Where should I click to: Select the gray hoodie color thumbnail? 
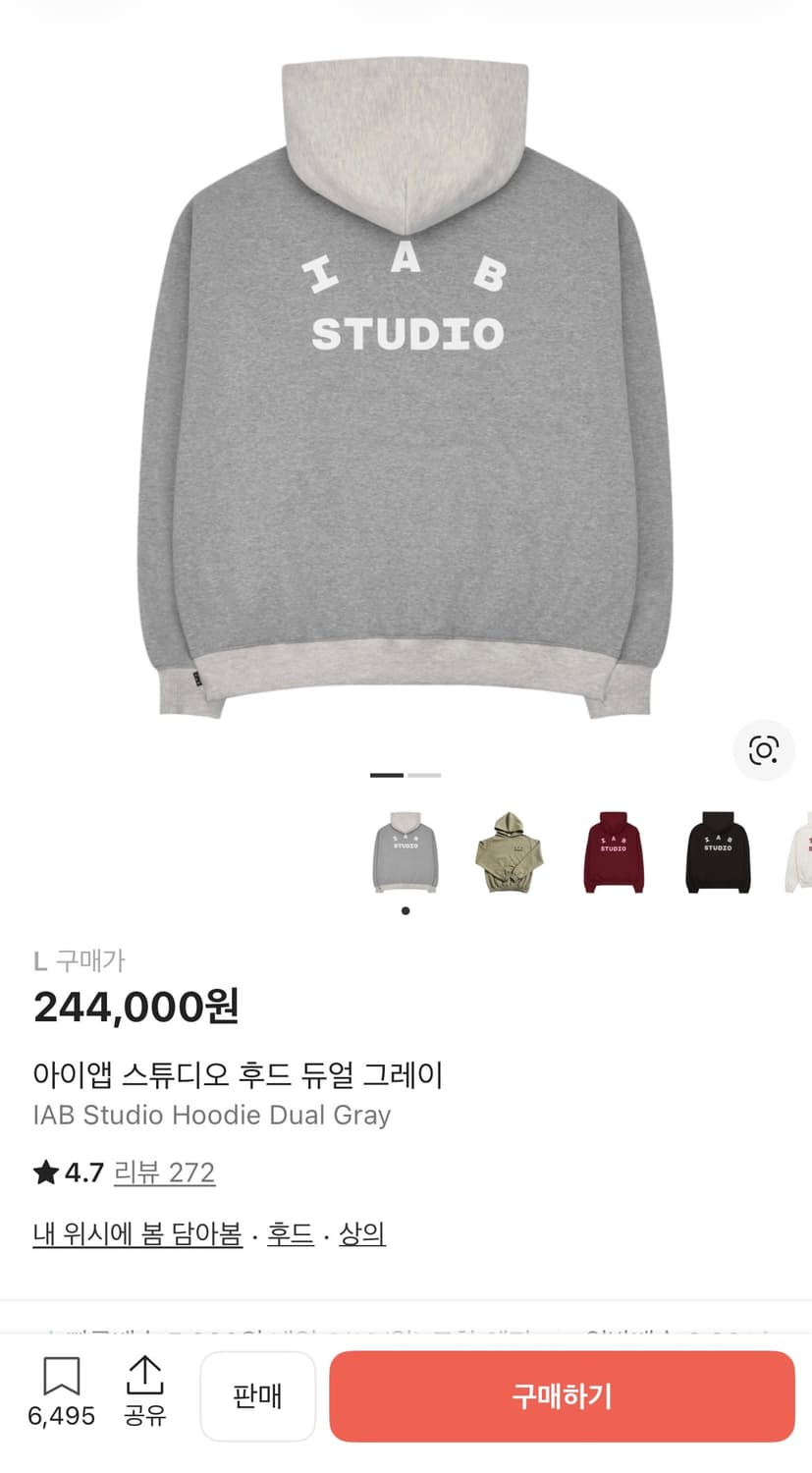[406, 852]
